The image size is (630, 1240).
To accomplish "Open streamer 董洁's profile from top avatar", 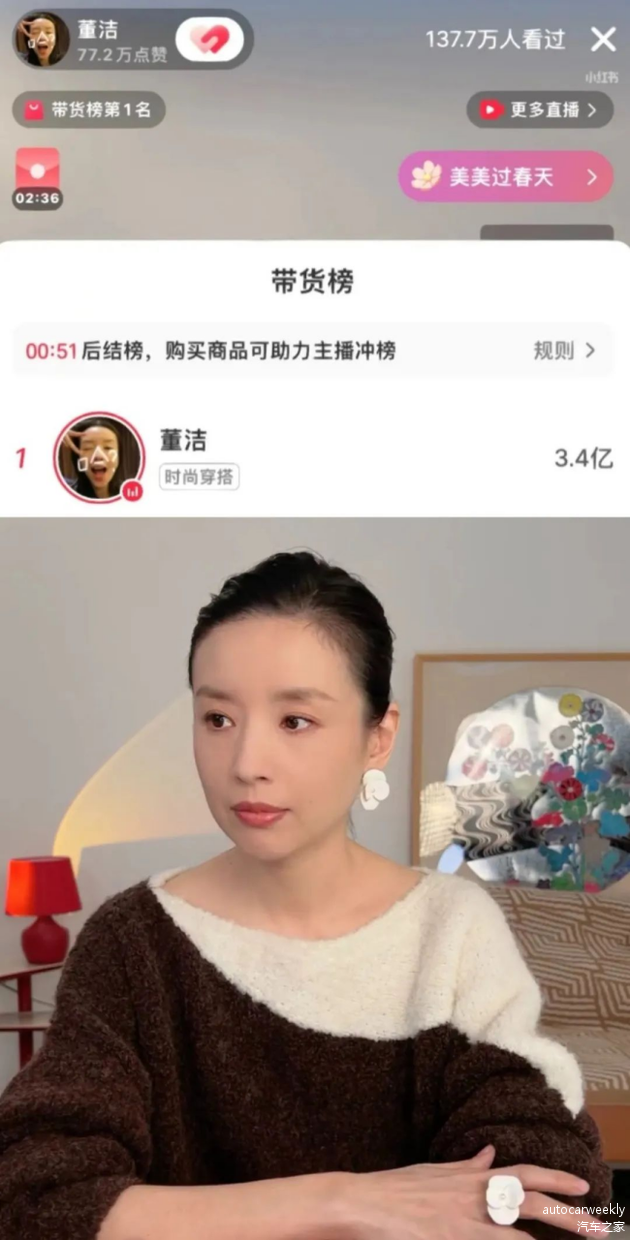I will click(45, 39).
